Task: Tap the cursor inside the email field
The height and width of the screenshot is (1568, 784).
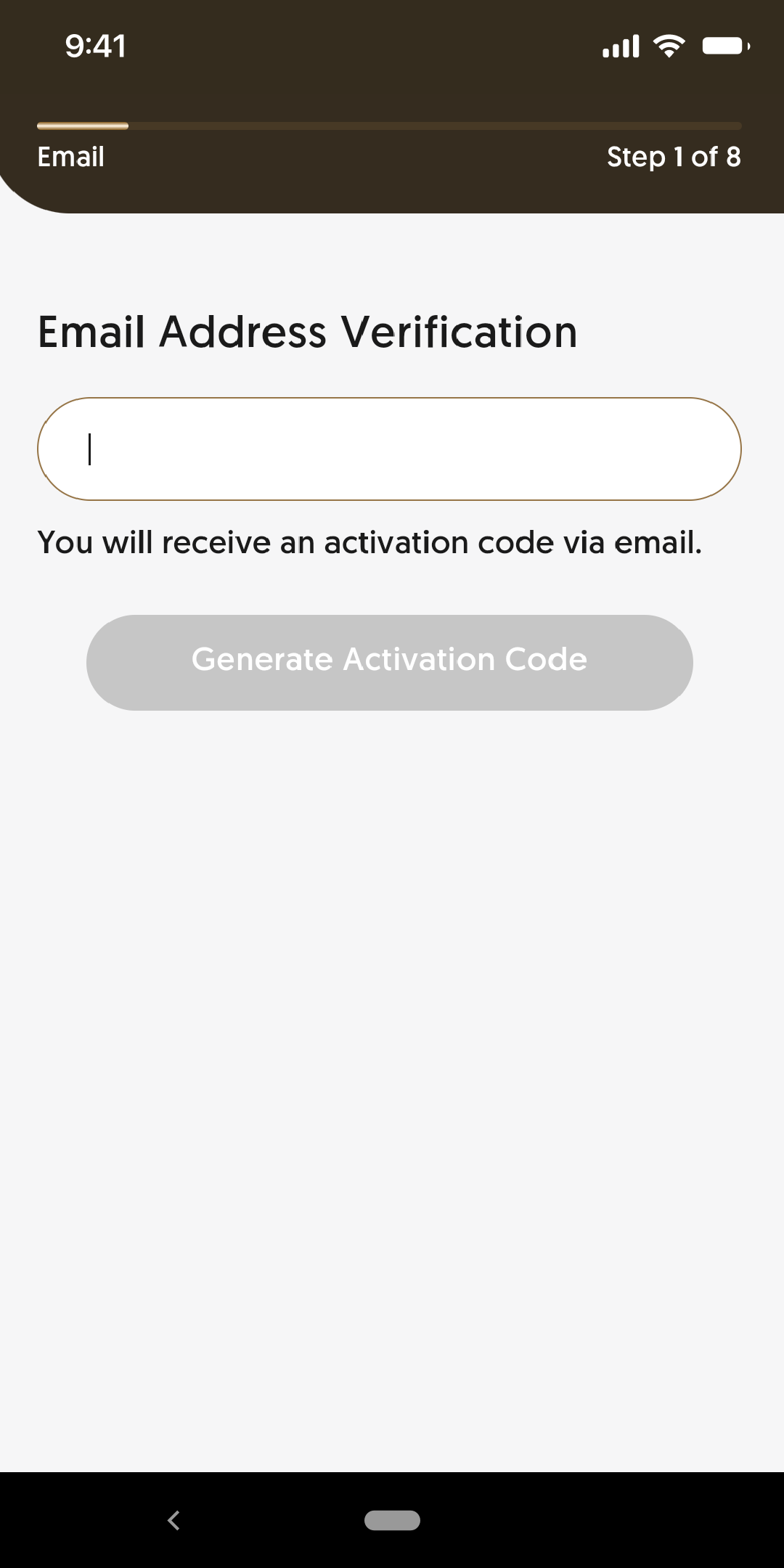Action: click(89, 449)
